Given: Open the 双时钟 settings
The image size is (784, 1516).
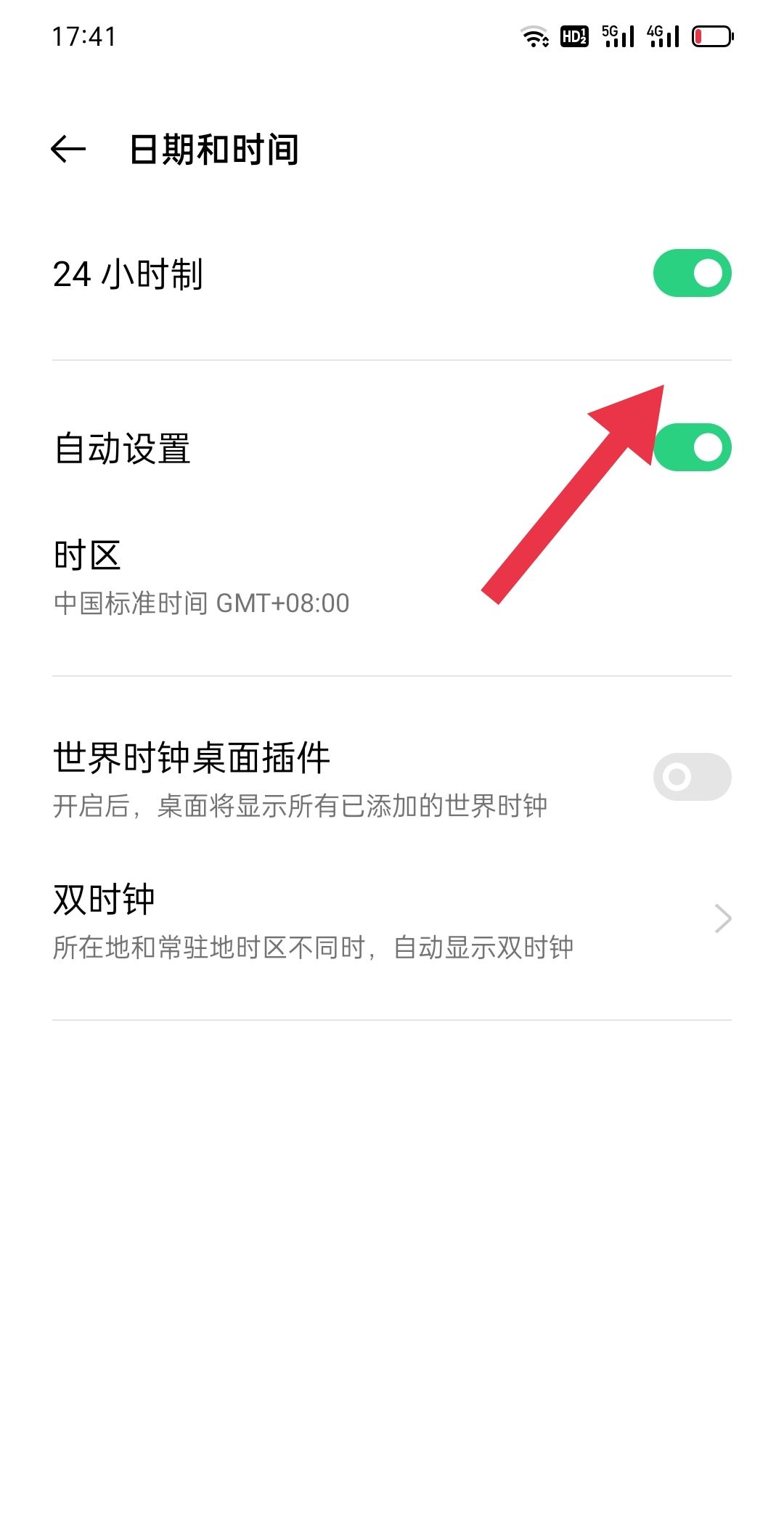Looking at the screenshot, I should (392, 921).
